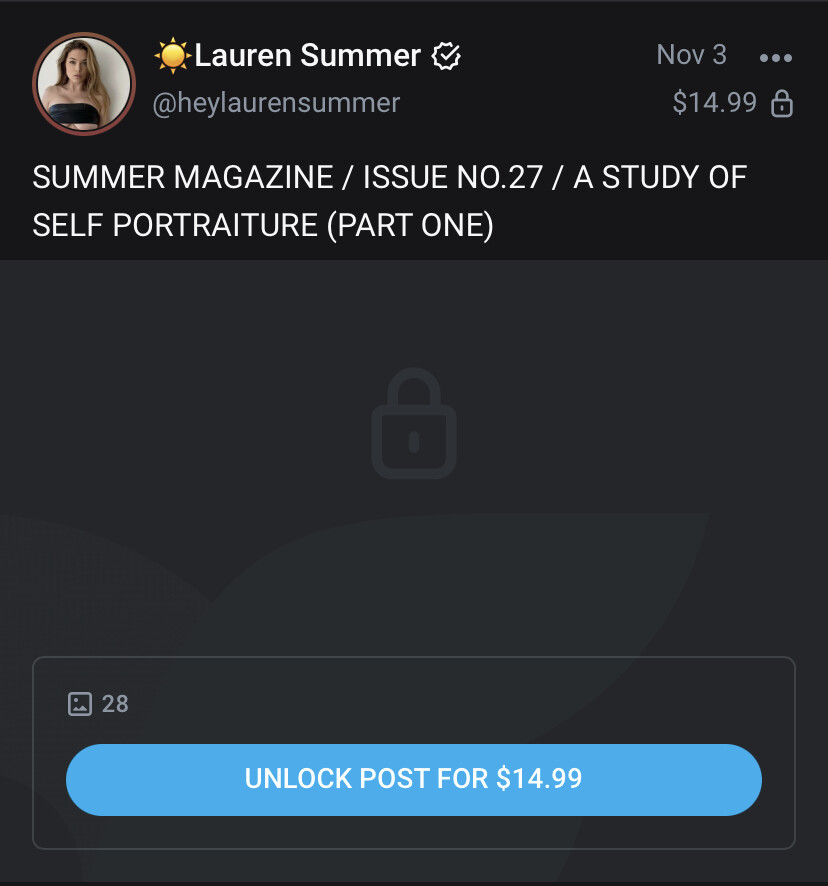
Task: Tap Unlock Post for $14.99 button
Action: (414, 779)
